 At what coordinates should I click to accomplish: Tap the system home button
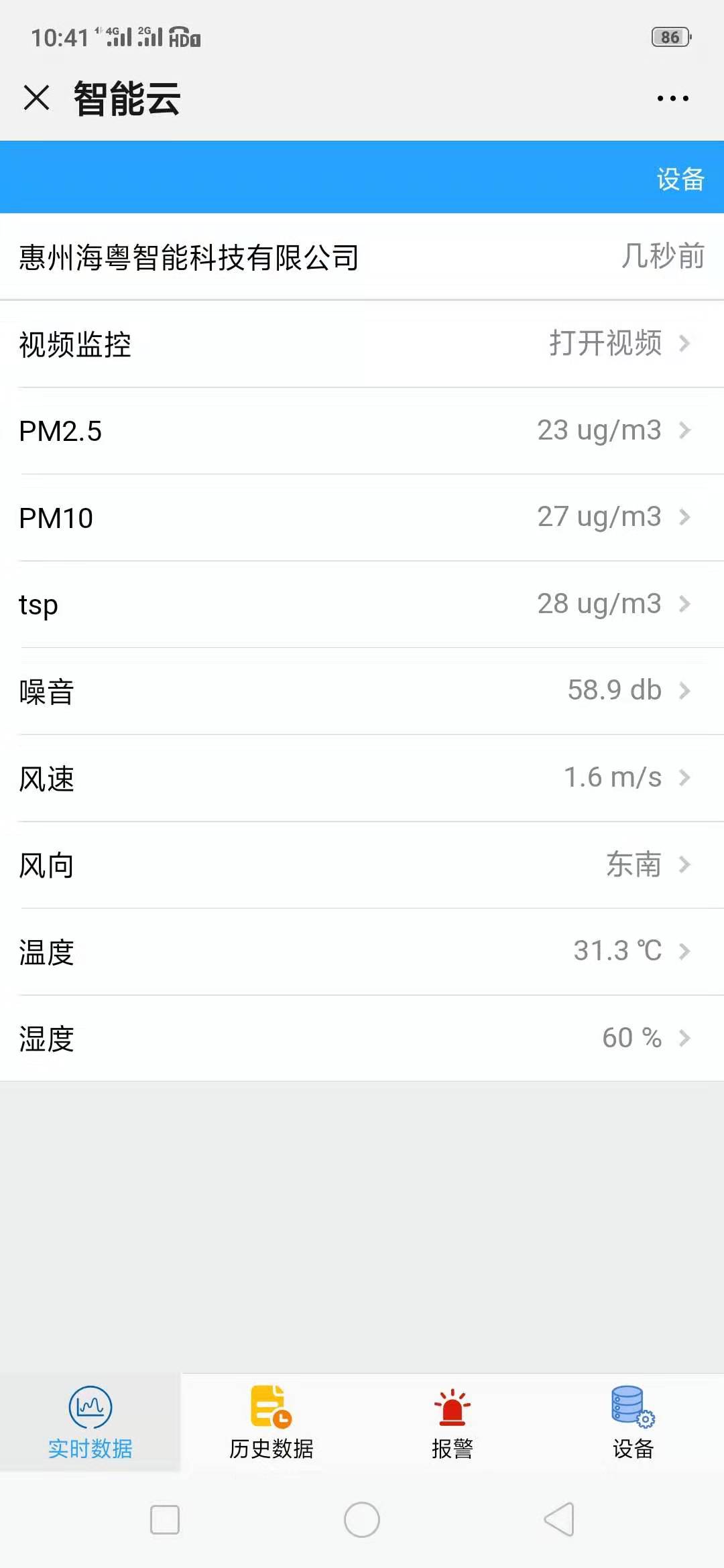click(x=362, y=1519)
